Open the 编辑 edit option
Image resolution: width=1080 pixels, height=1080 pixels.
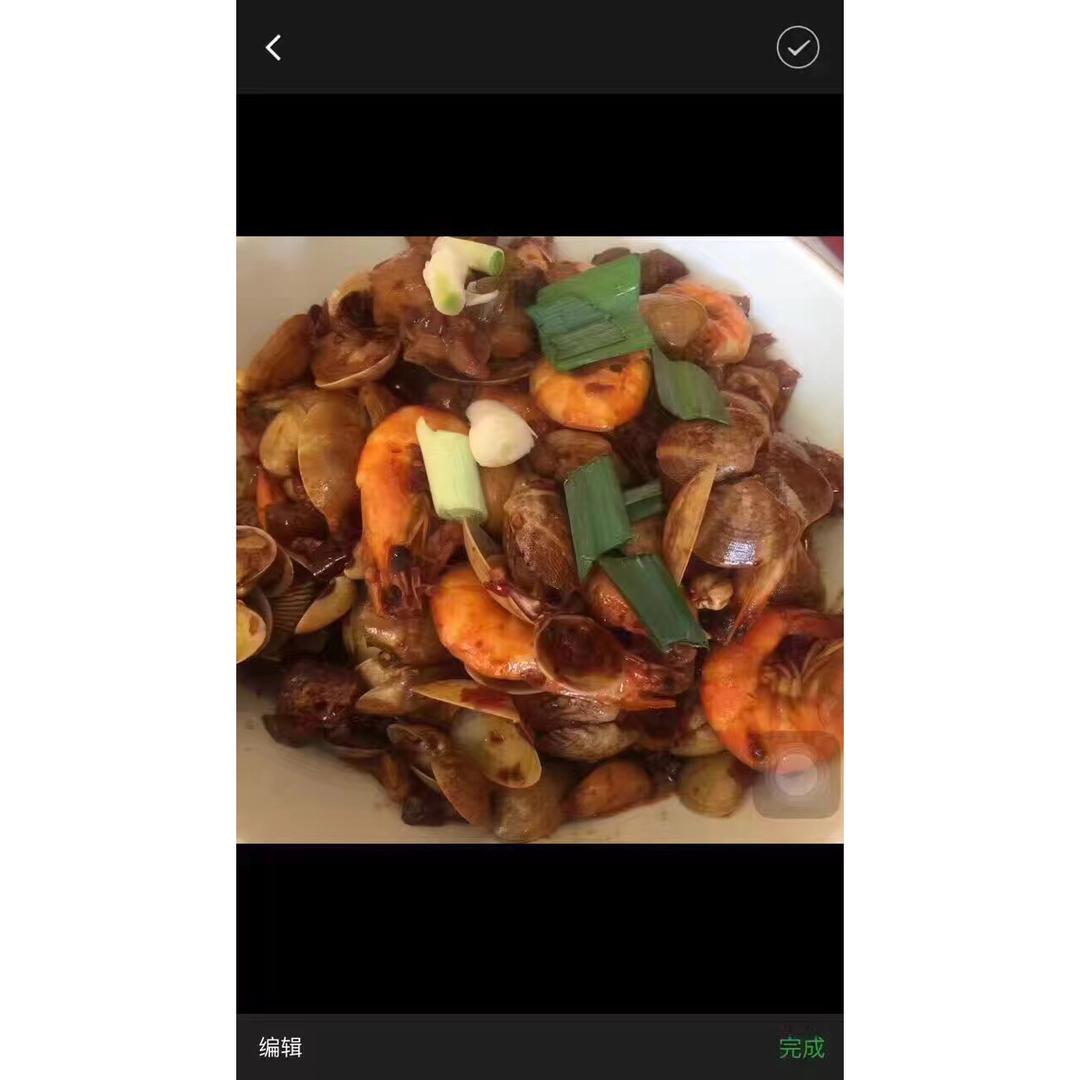(280, 1047)
